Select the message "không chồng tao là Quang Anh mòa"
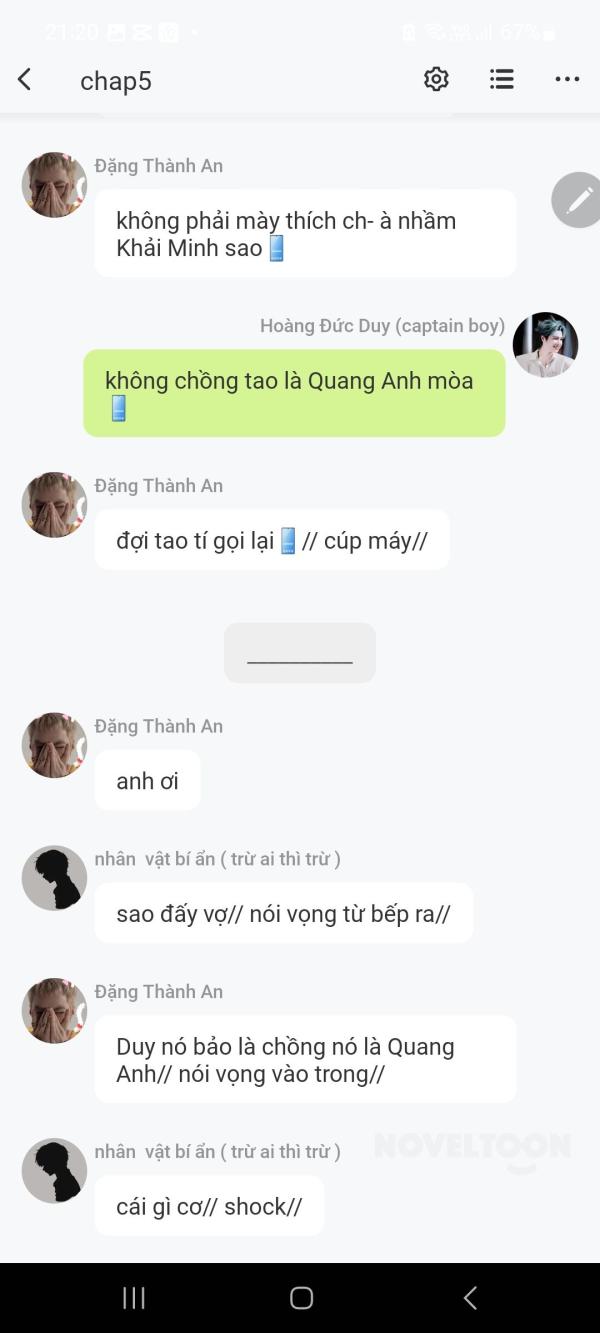The height and width of the screenshot is (1333, 600). [x=294, y=393]
